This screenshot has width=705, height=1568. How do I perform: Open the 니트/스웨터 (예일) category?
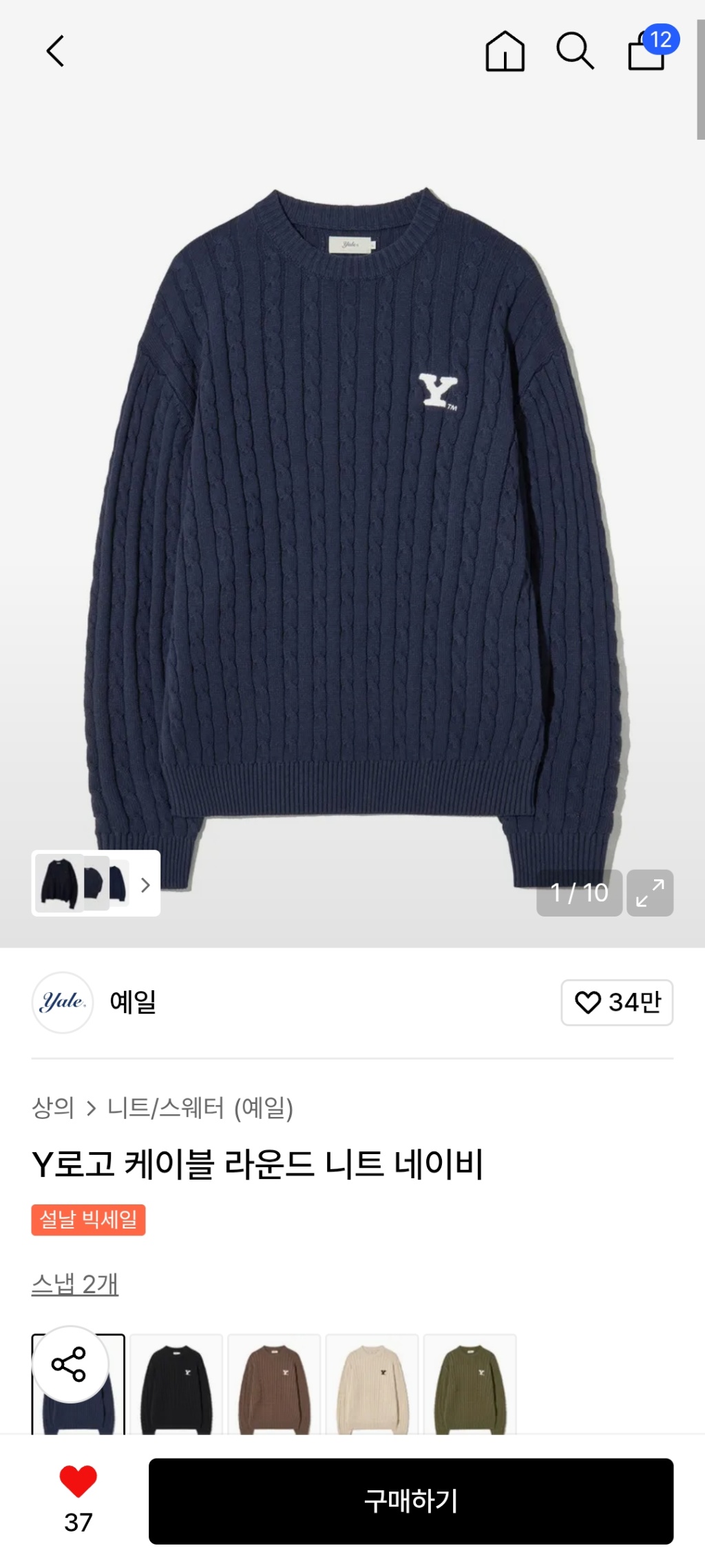[200, 1107]
